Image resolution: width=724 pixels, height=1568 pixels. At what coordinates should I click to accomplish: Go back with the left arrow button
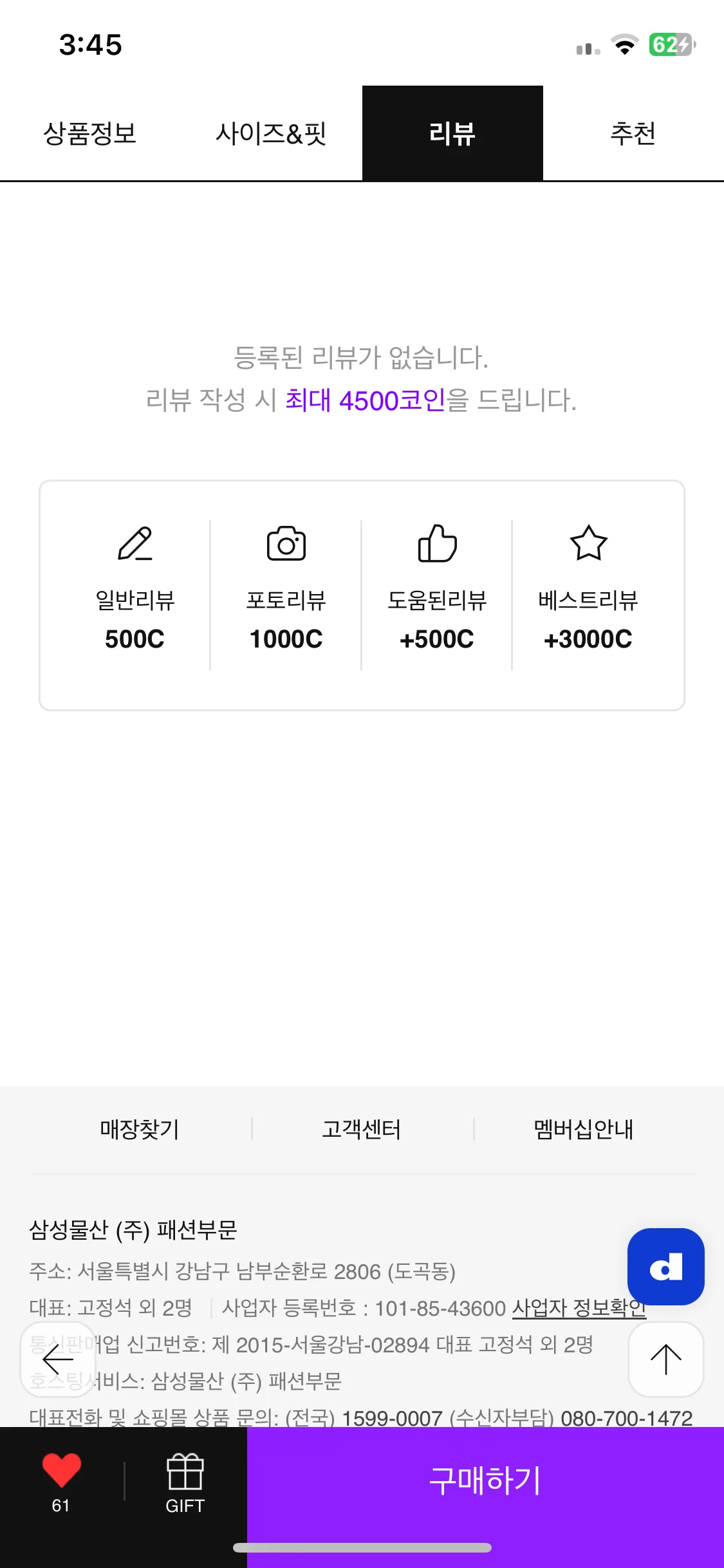58,1359
